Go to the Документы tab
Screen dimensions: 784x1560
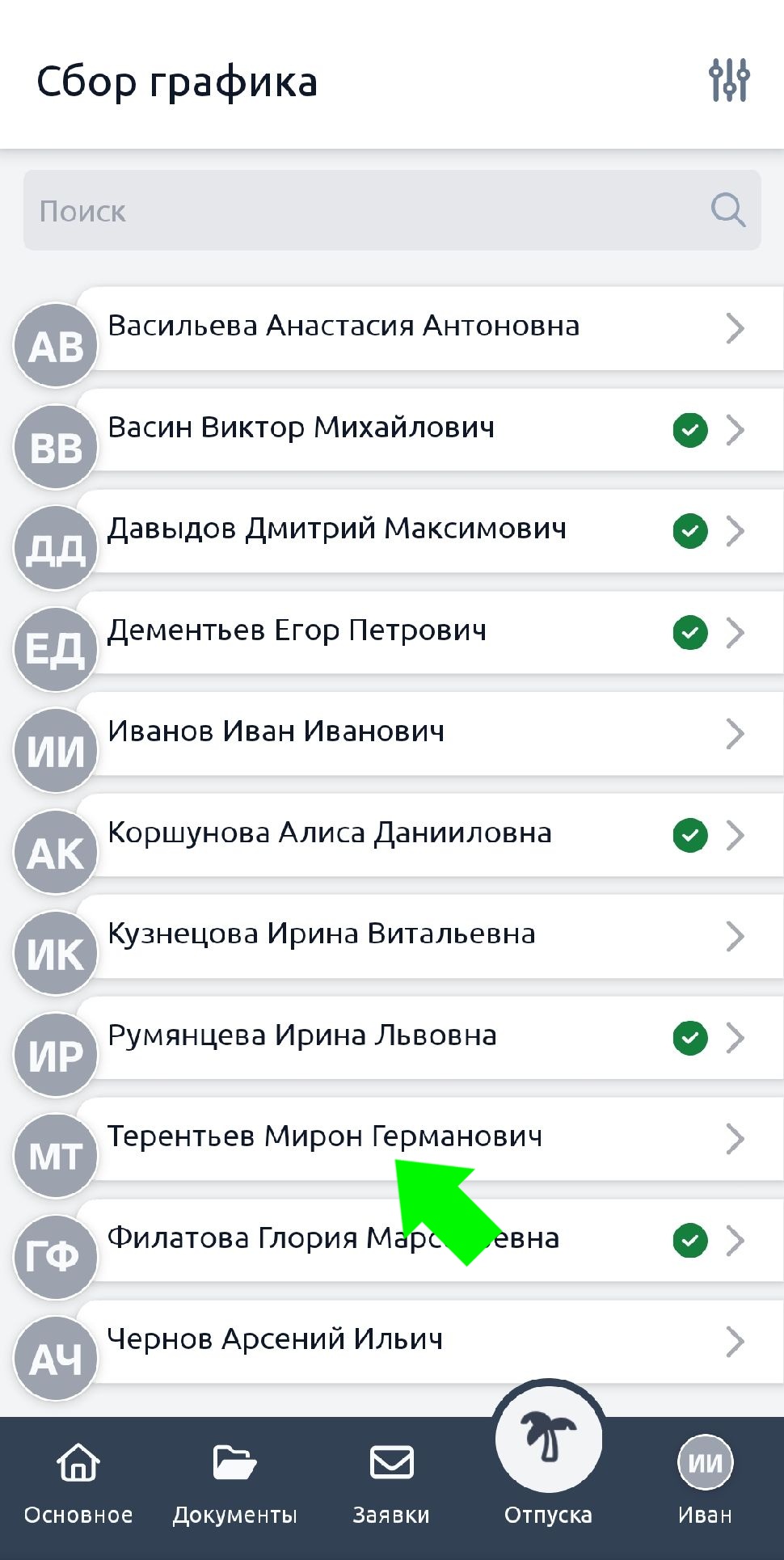(x=234, y=1486)
